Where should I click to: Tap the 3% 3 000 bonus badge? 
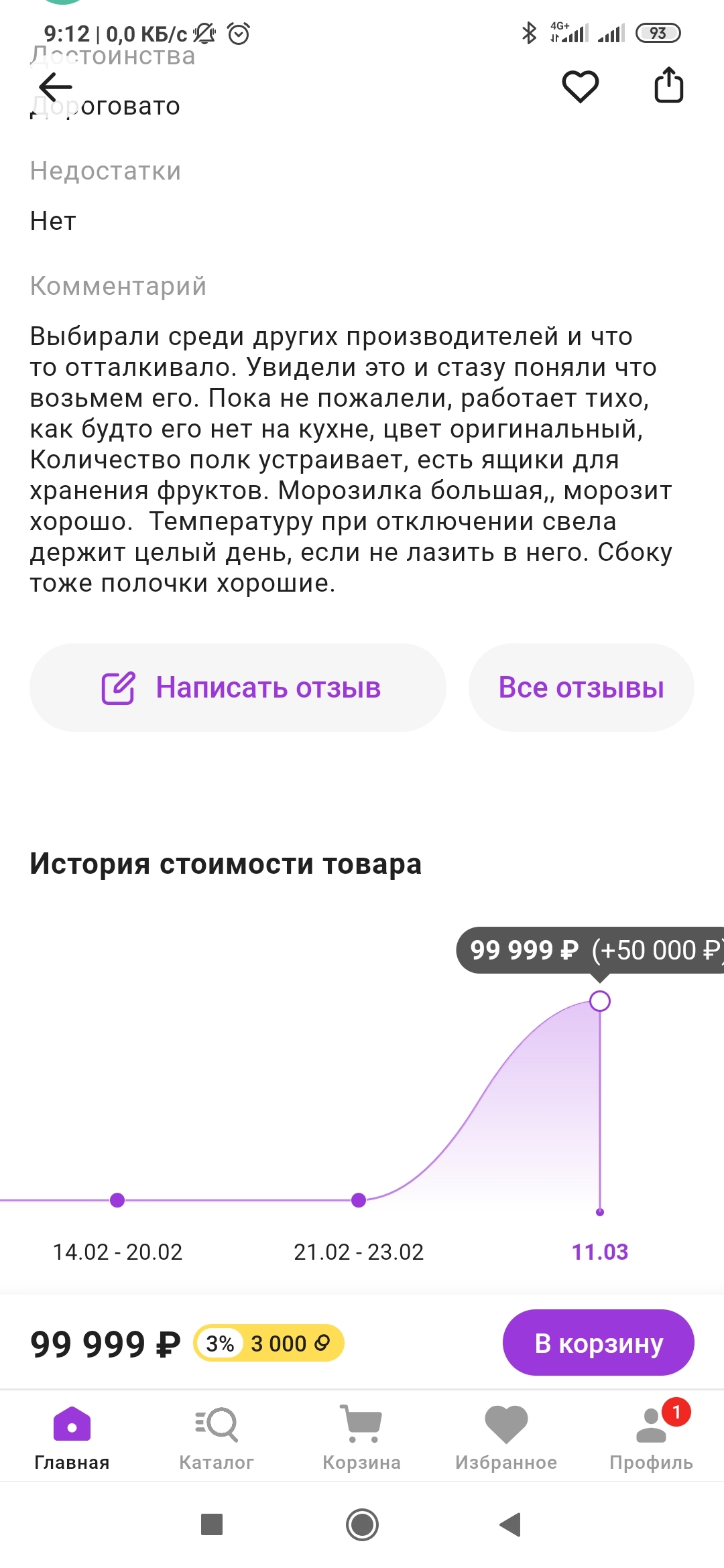(x=268, y=1344)
